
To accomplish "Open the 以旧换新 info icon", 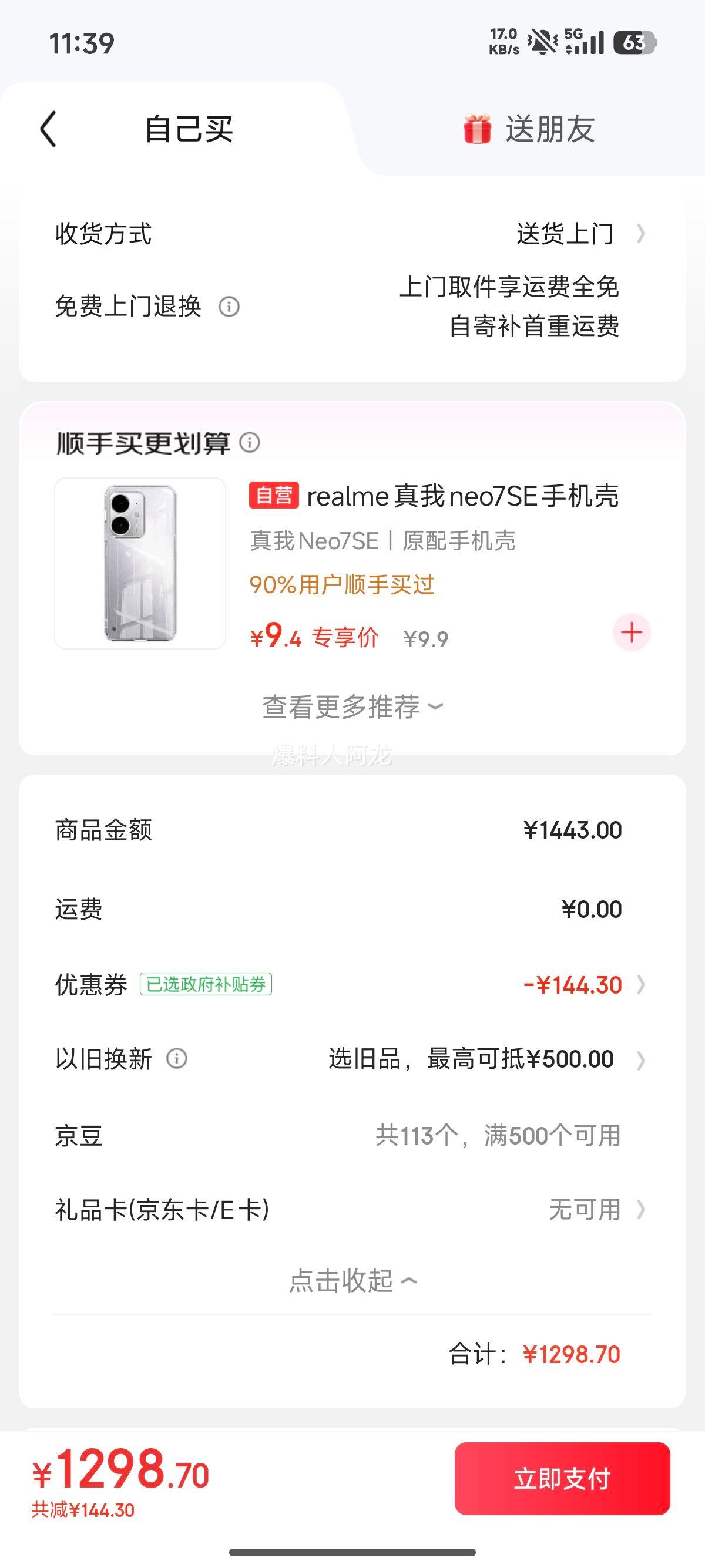I will [177, 1059].
